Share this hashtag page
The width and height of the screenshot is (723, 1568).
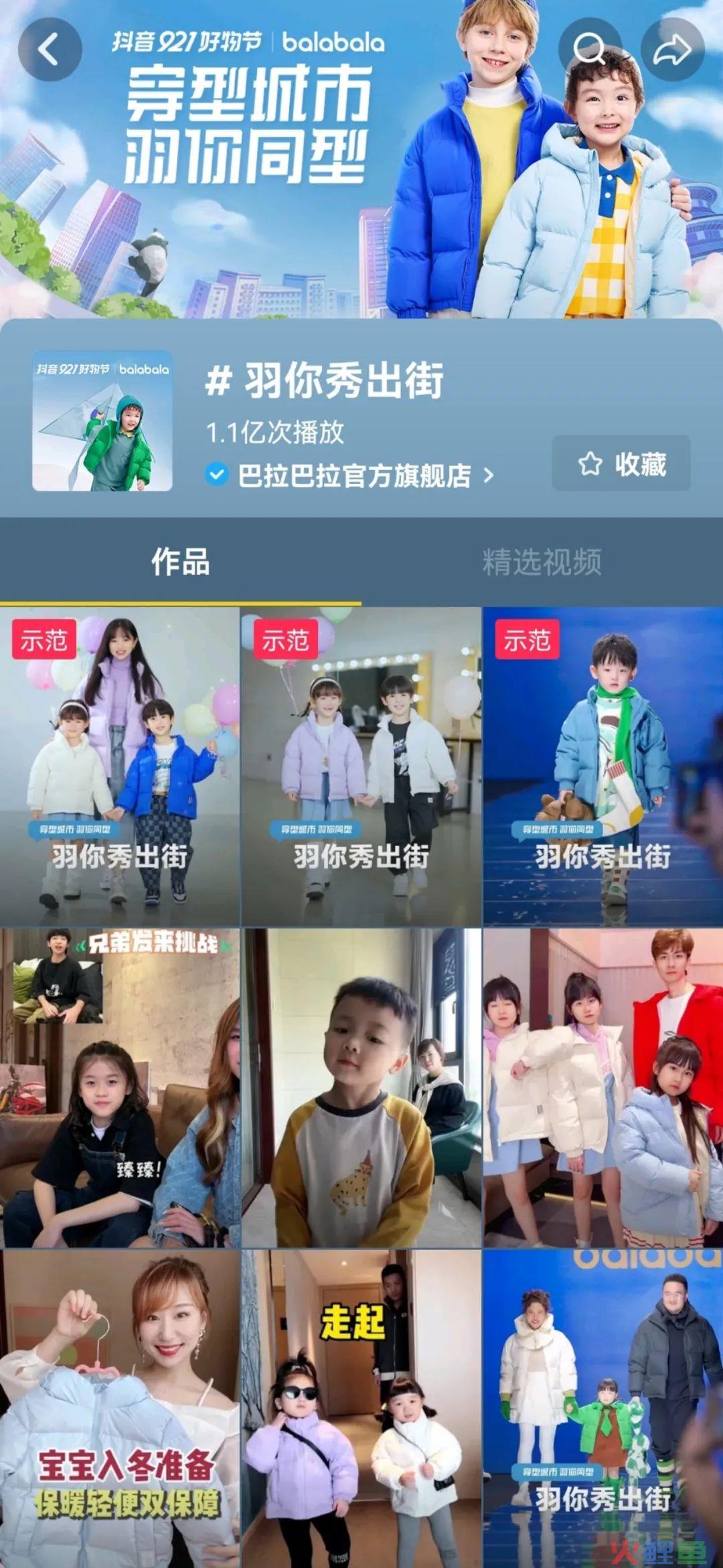[672, 50]
